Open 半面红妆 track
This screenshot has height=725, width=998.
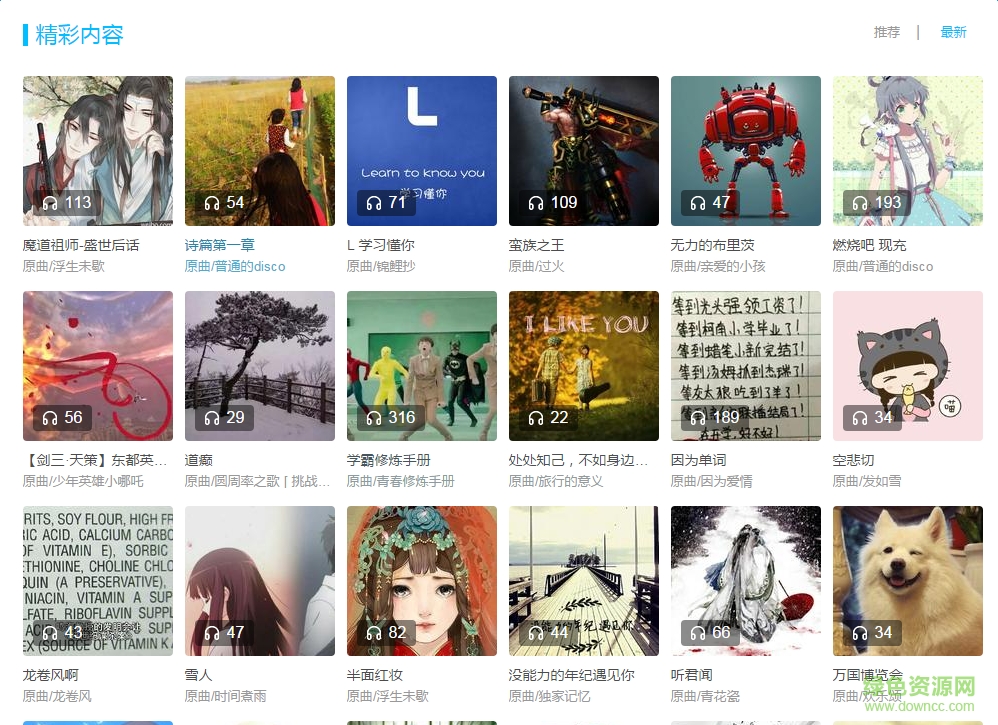pyautogui.click(x=422, y=581)
